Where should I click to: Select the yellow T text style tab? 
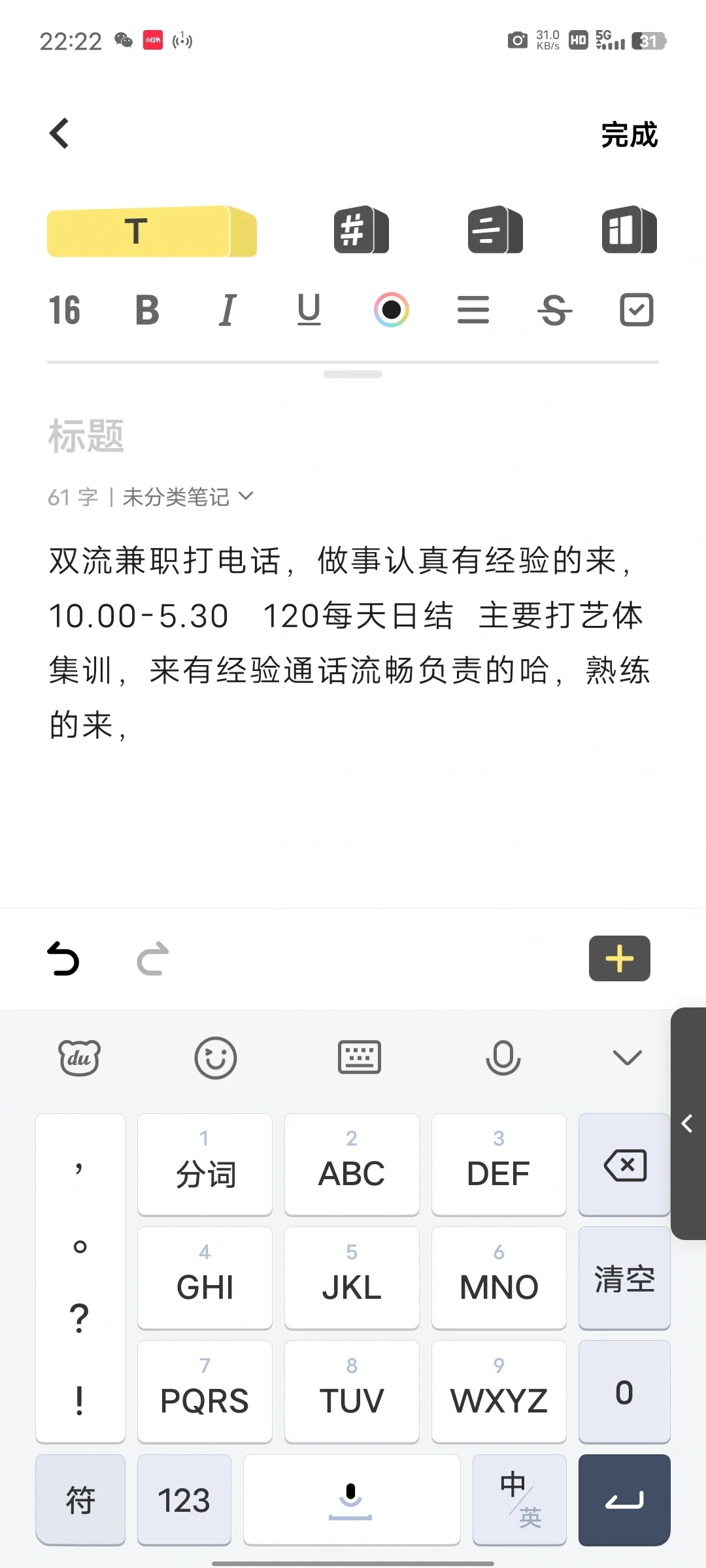152,232
